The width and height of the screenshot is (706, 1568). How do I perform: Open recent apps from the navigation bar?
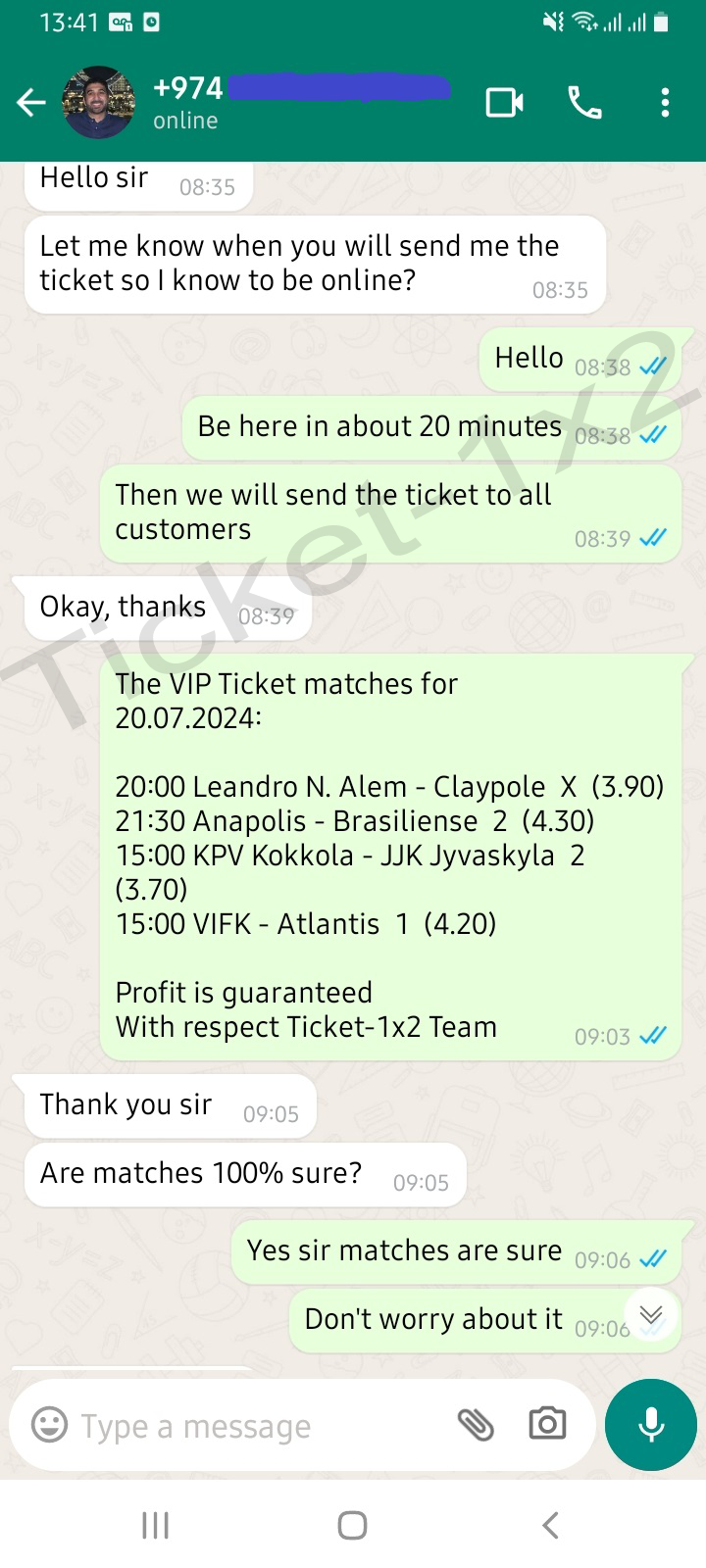click(156, 1525)
